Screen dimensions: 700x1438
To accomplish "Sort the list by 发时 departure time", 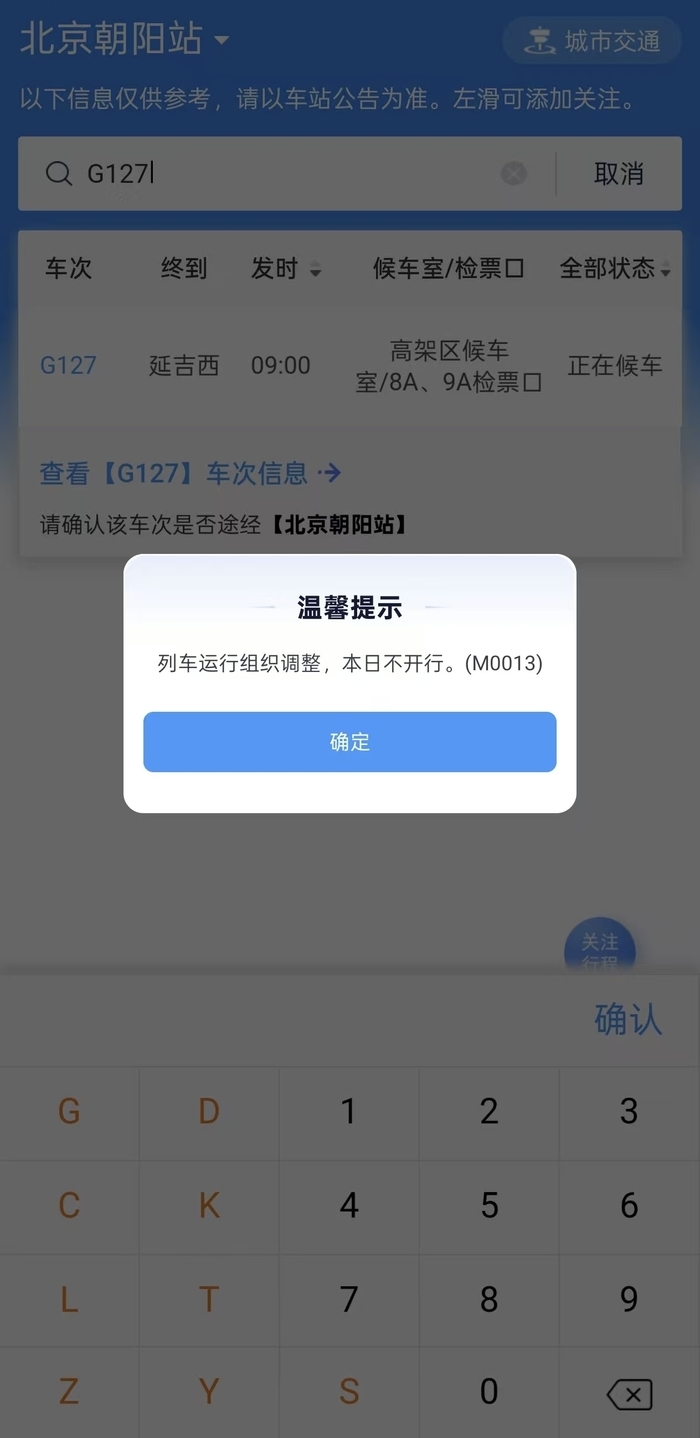I will 285,268.
